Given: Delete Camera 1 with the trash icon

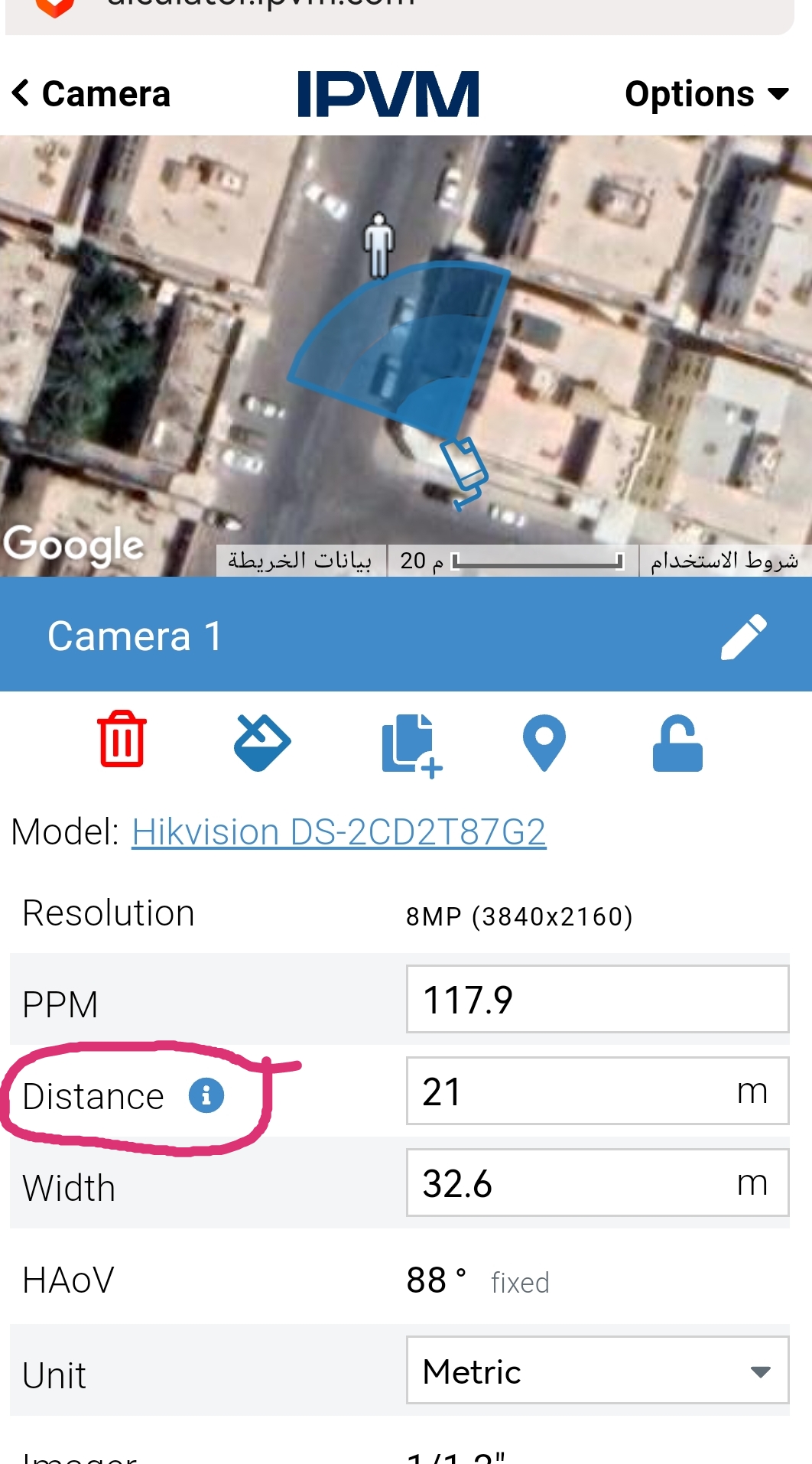Looking at the screenshot, I should pyautogui.click(x=122, y=740).
